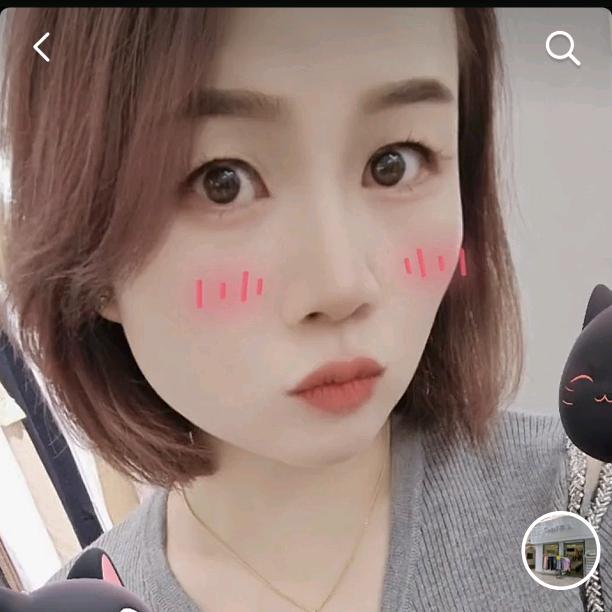The width and height of the screenshot is (612, 612).
Task: Open the search magnifier icon
Action: click(x=562, y=47)
